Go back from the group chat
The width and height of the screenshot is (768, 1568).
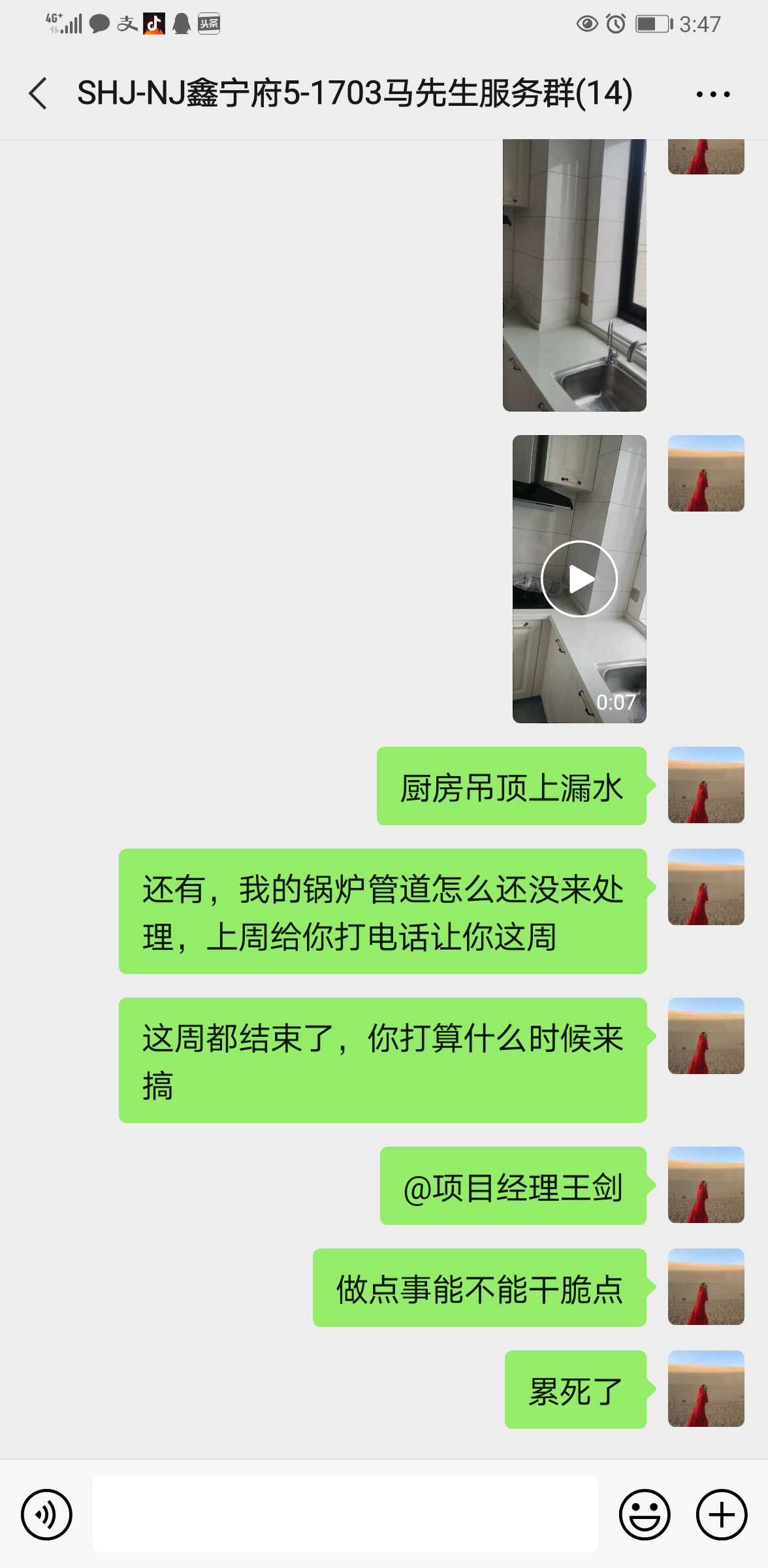click(x=38, y=93)
